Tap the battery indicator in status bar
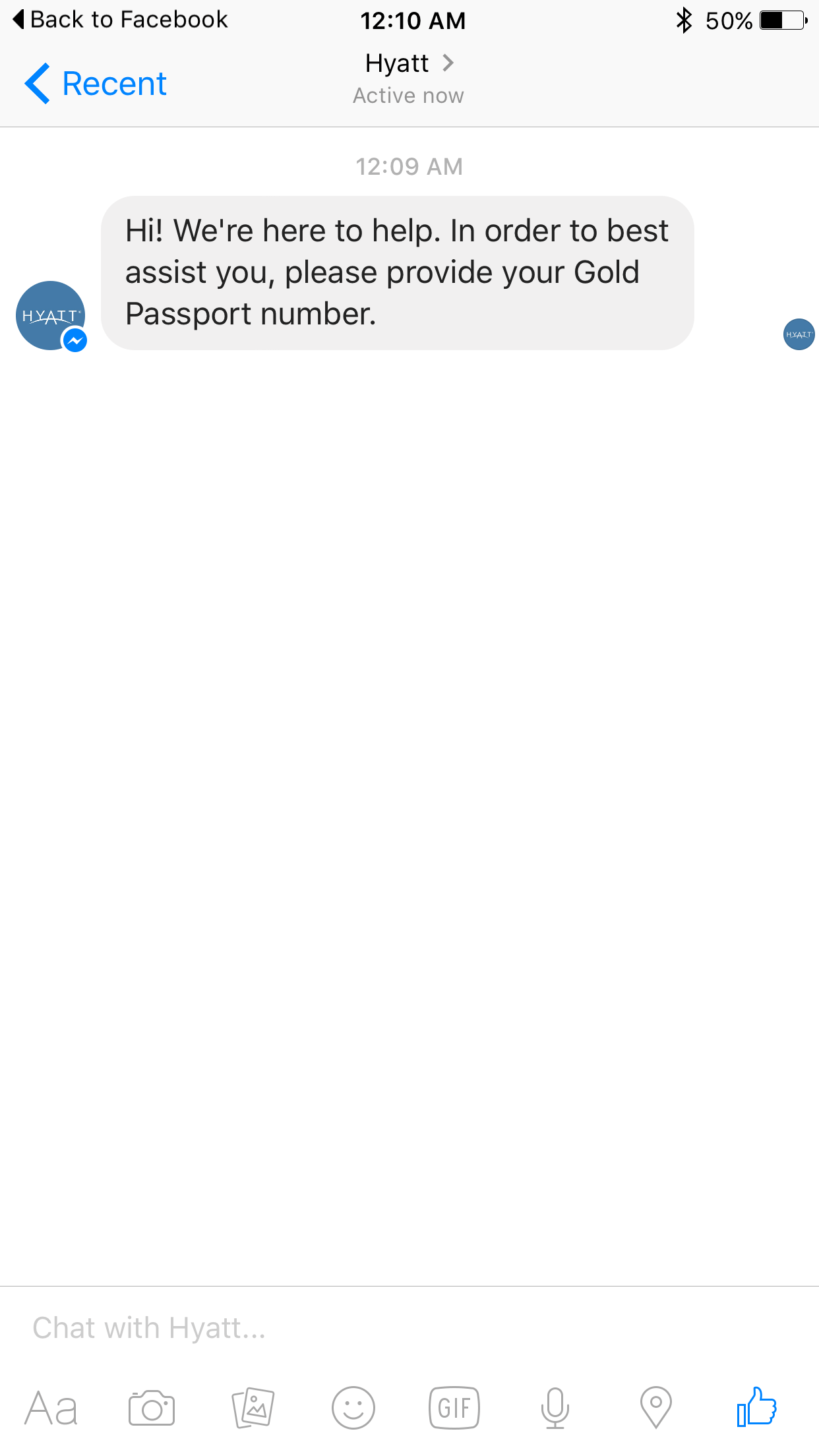 [783, 20]
